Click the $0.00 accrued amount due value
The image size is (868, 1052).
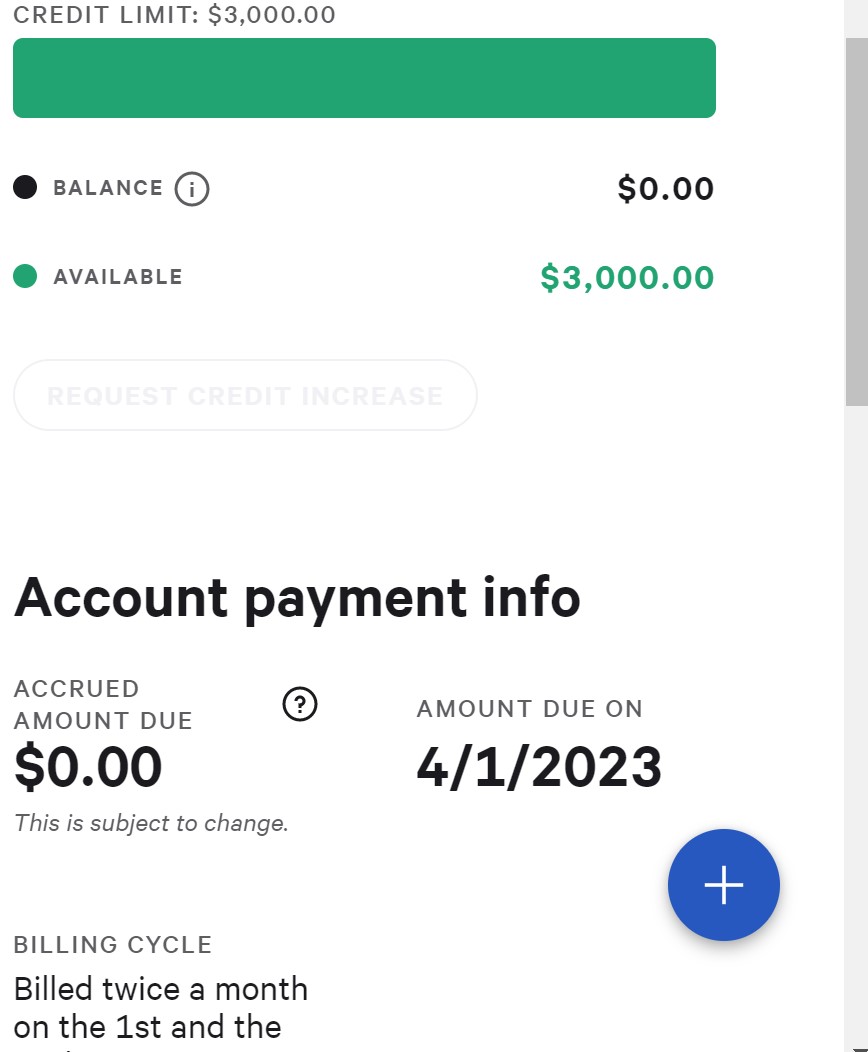tap(88, 768)
